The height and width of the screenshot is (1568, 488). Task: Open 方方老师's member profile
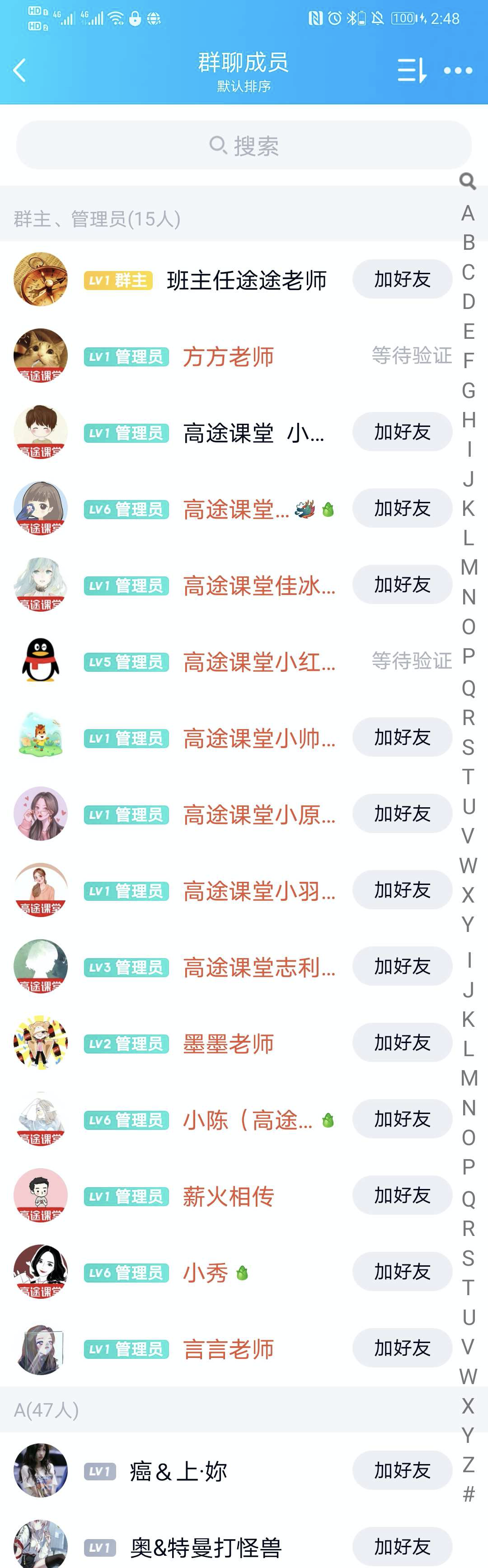pyautogui.click(x=228, y=357)
